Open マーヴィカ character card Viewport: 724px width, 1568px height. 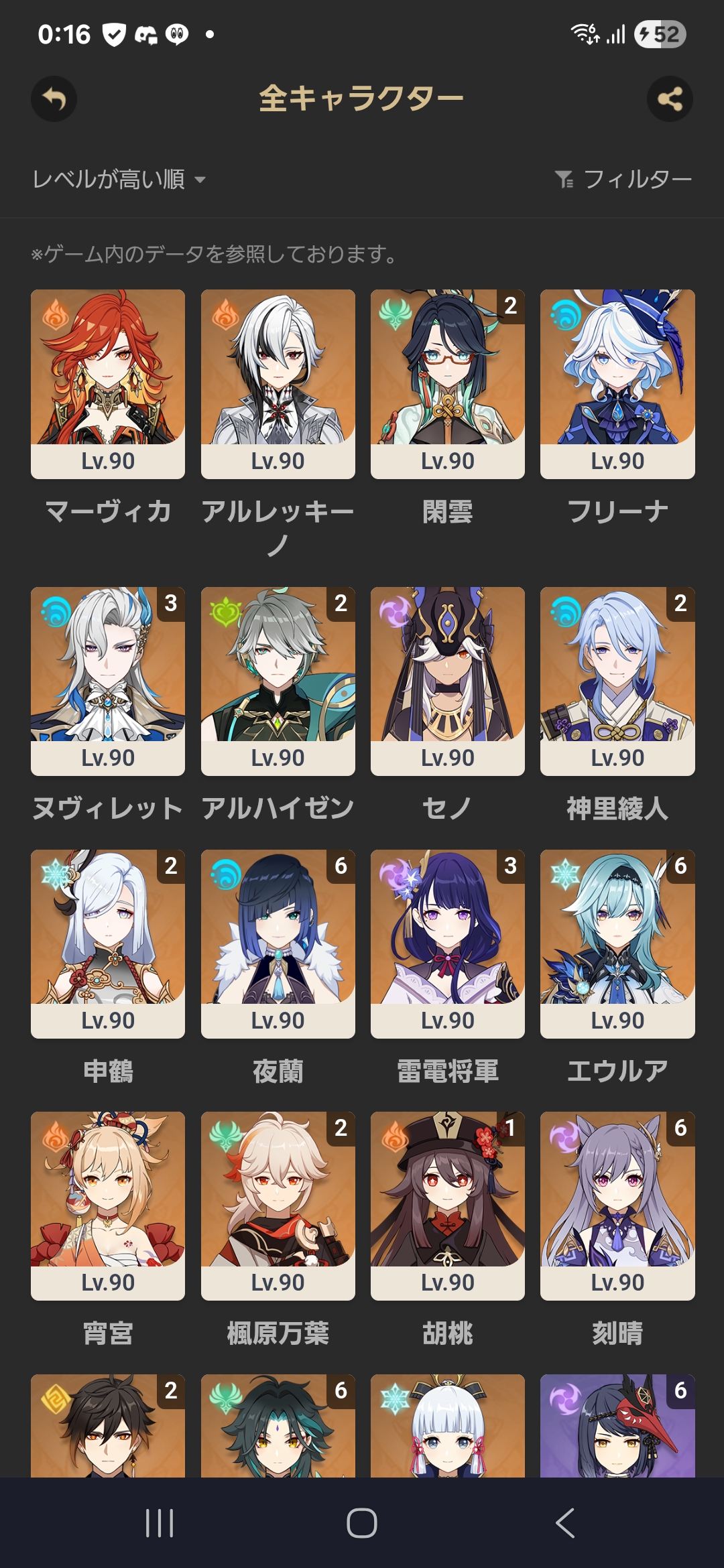tap(108, 383)
